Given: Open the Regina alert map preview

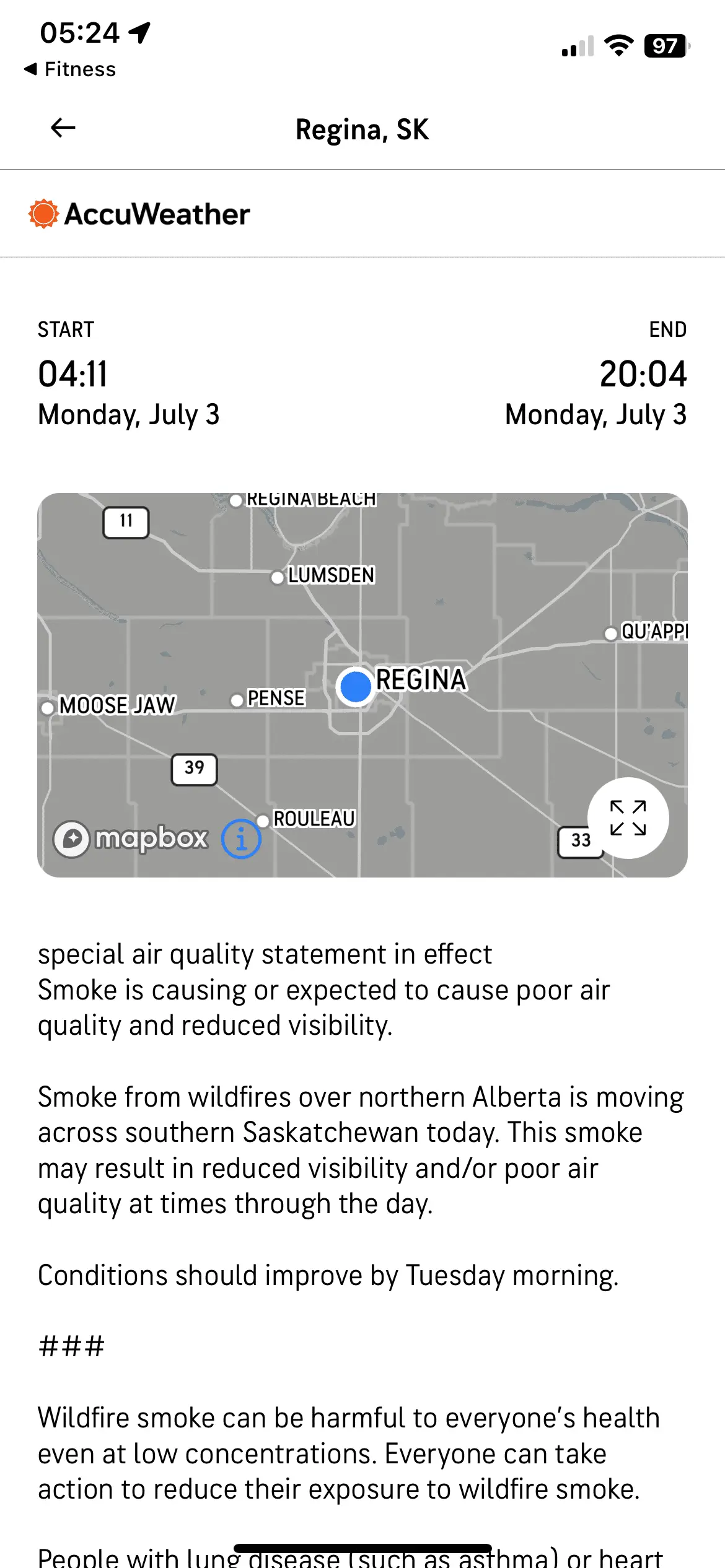Looking at the screenshot, I should (x=362, y=684).
